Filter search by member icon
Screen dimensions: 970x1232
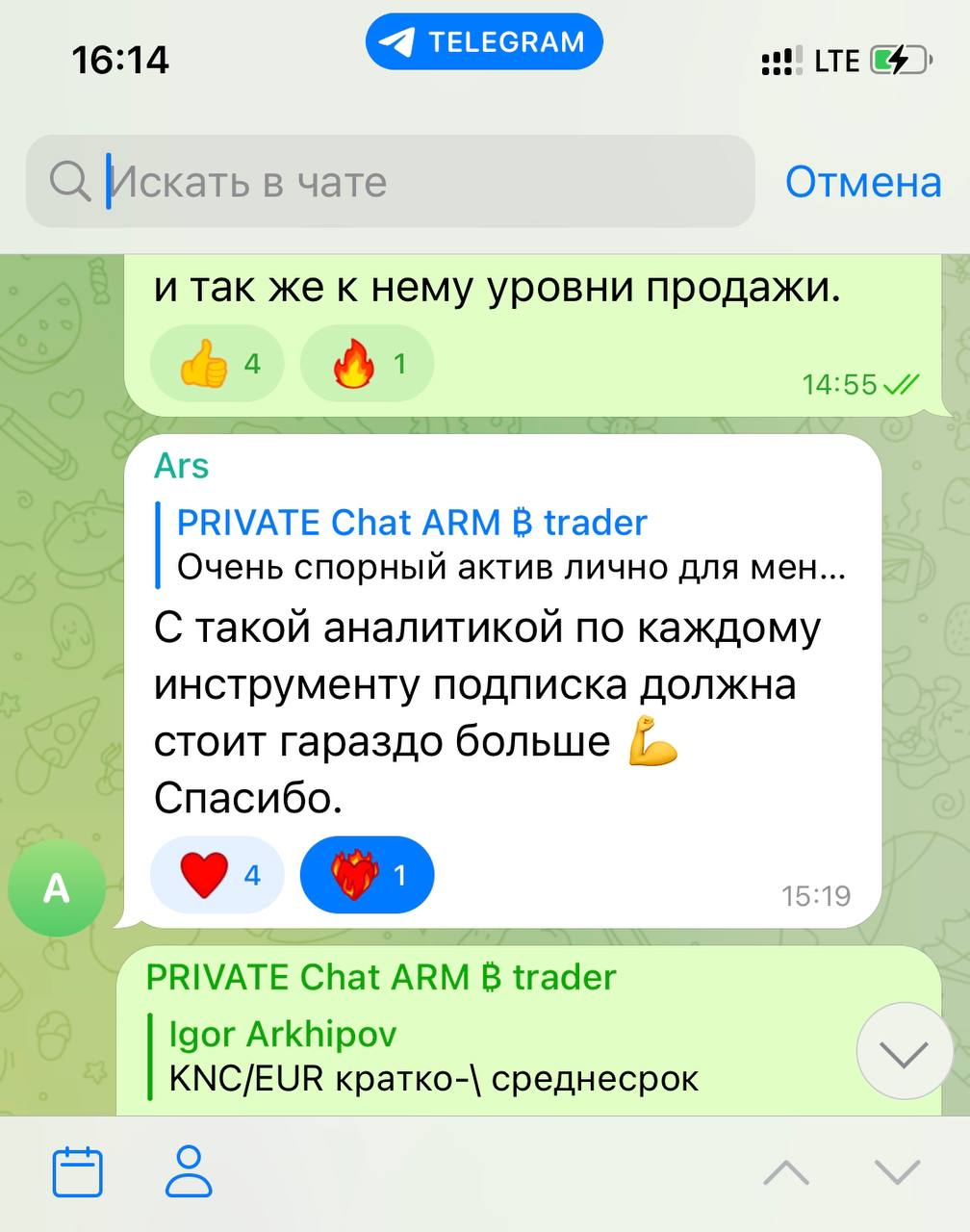coord(189,1171)
